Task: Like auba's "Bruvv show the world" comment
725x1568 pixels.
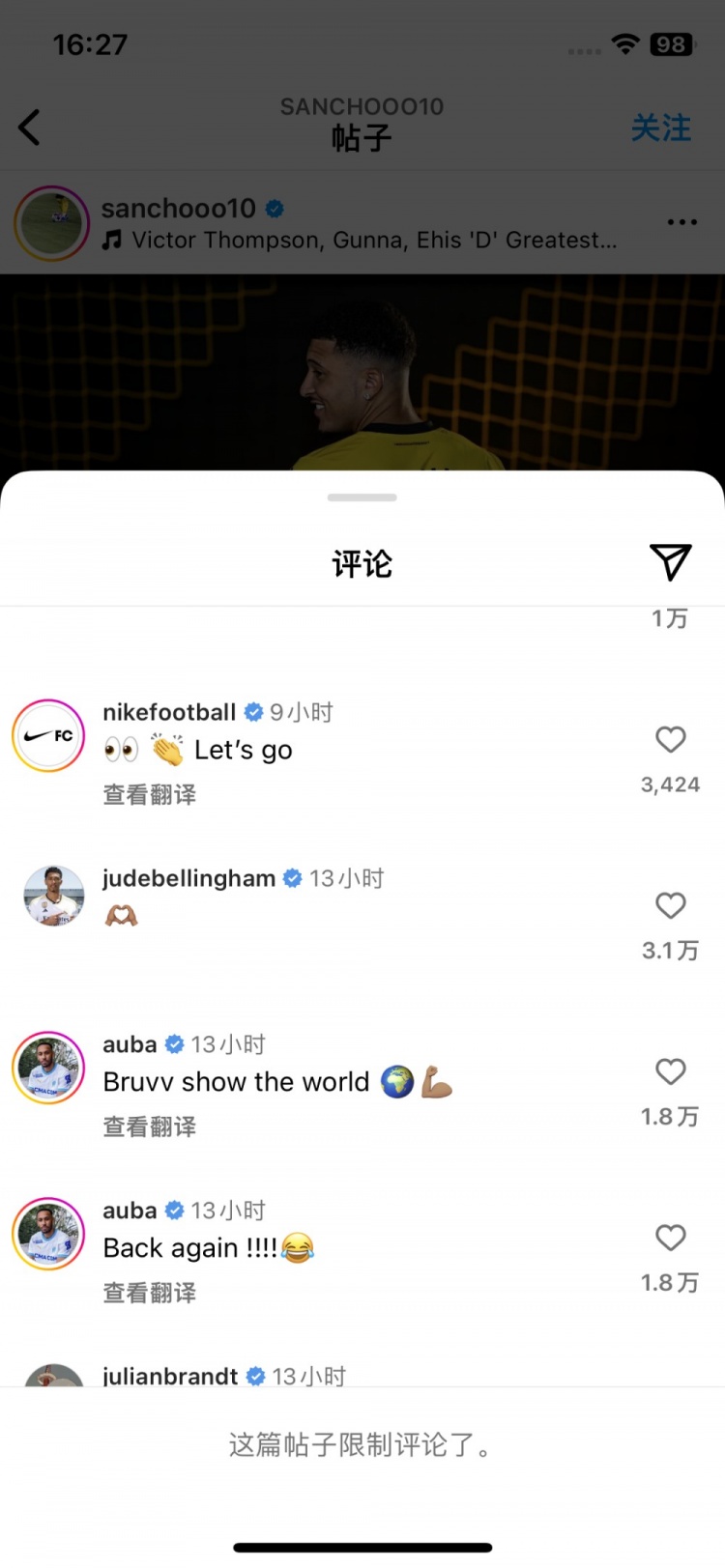Action: click(x=670, y=1072)
